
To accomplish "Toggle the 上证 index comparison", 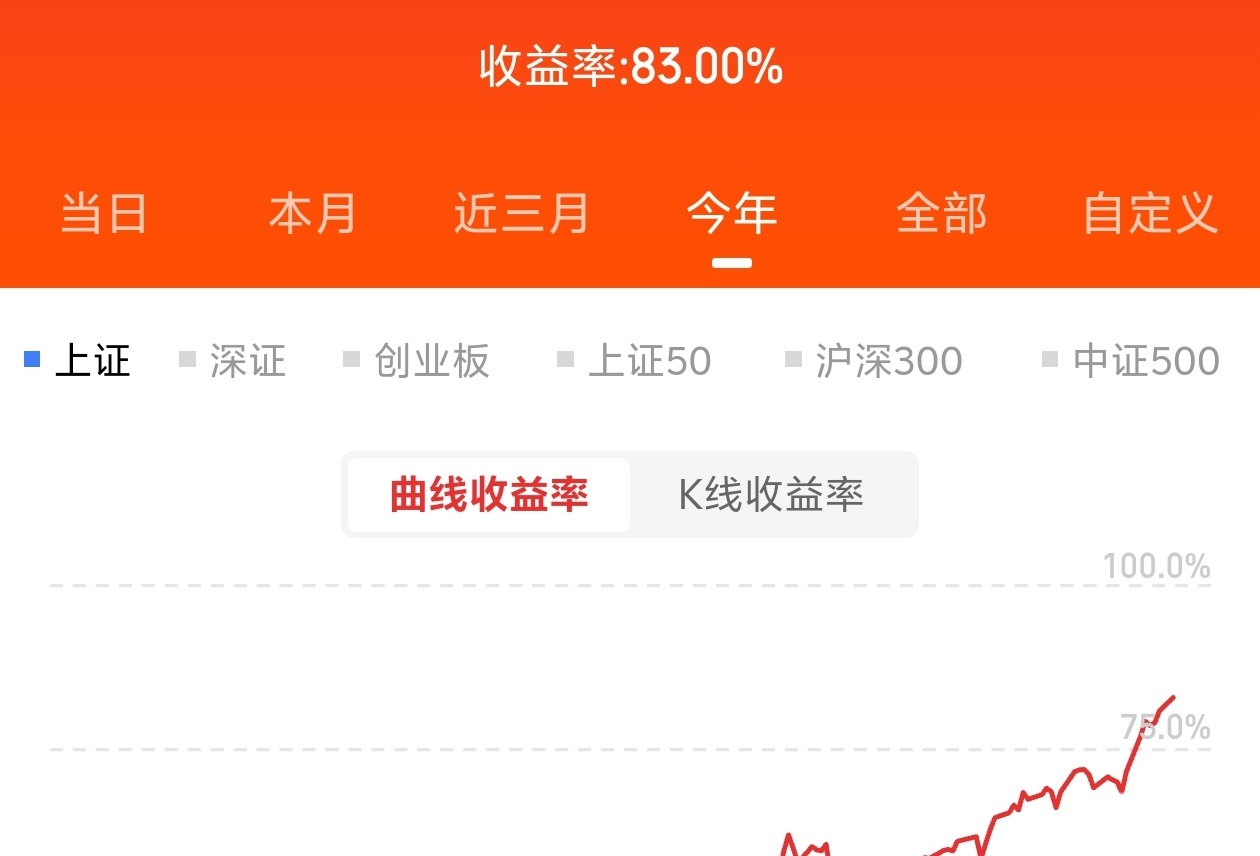I will pos(78,361).
